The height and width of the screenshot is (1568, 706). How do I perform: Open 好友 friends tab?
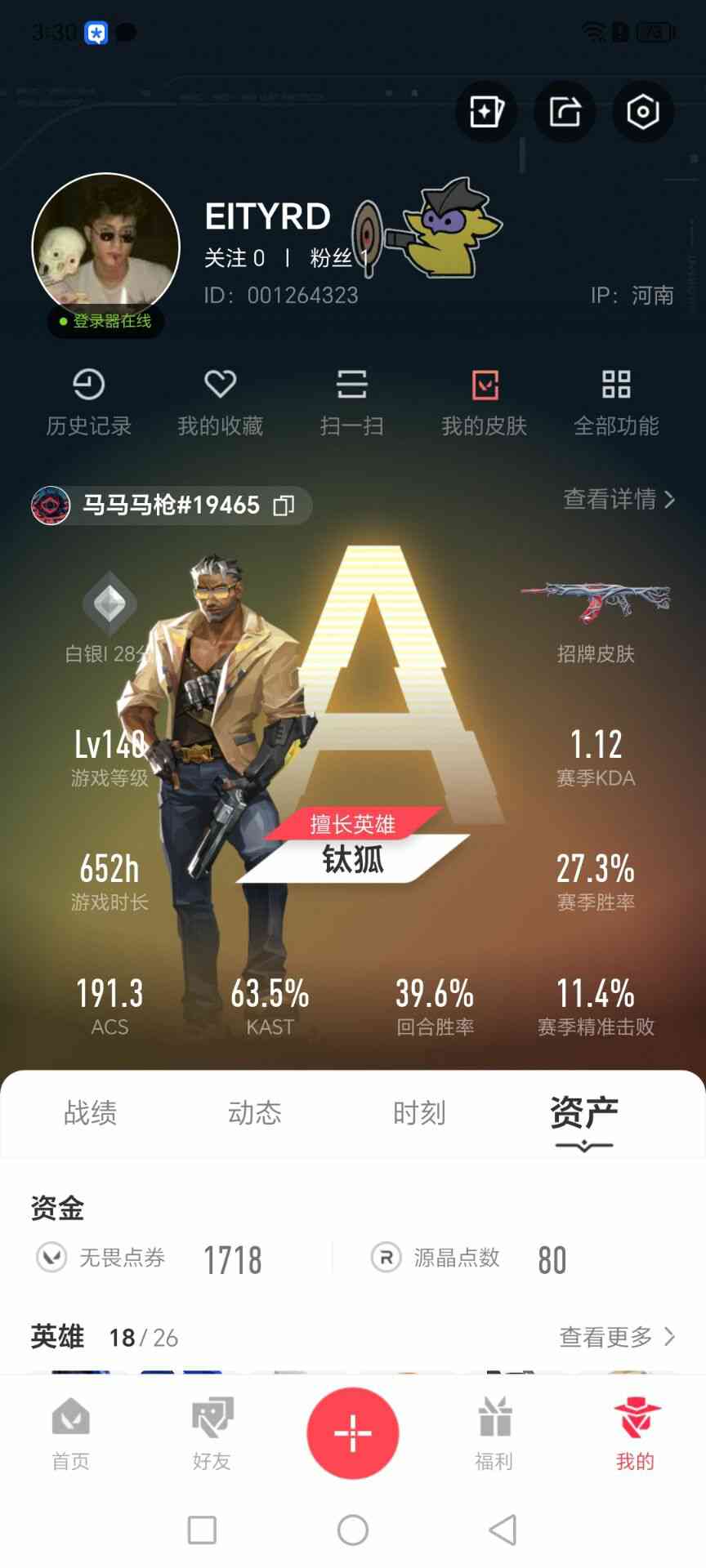click(x=212, y=1432)
